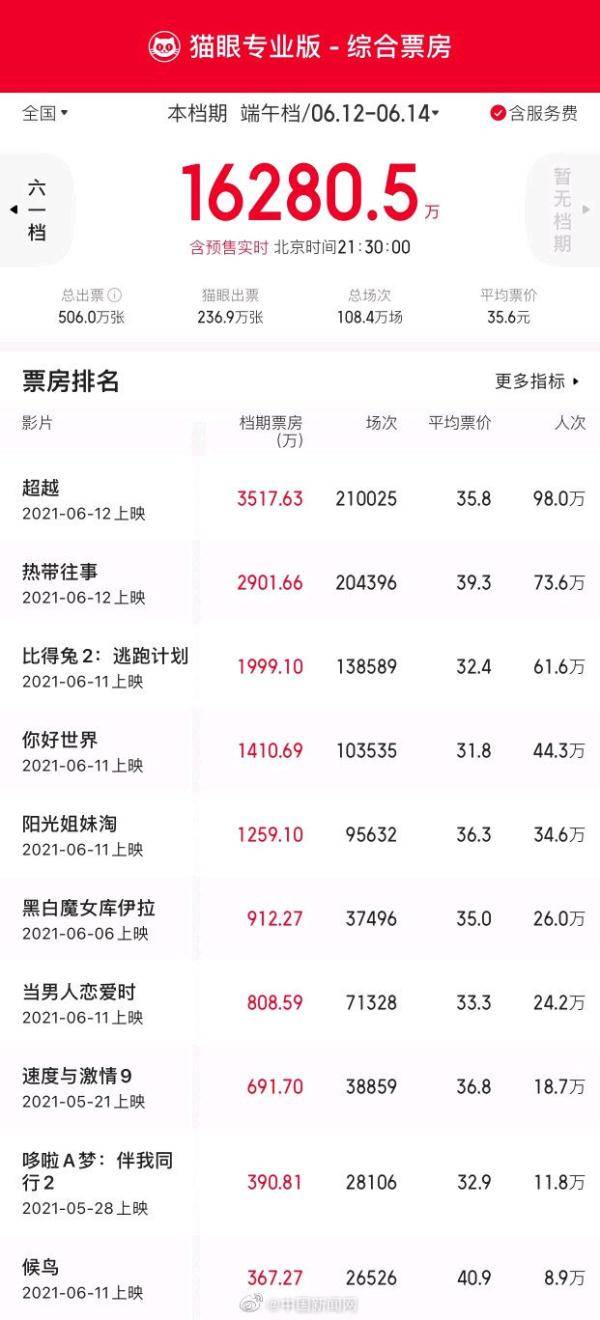Uncheck the 含服务费 option
The image size is (600, 1320).
click(x=534, y=113)
